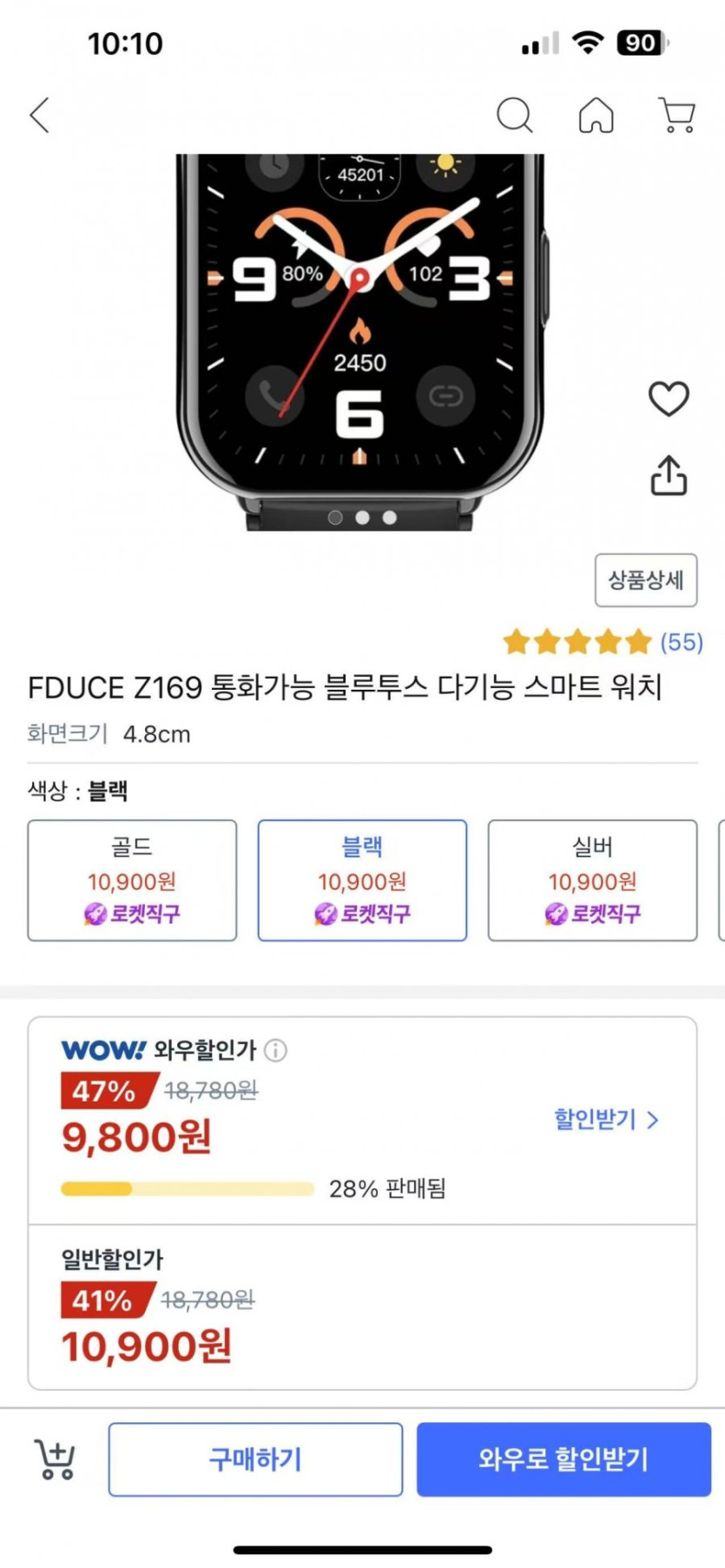Image resolution: width=725 pixels, height=1568 pixels.
Task: Show info about 와우할인가
Action: (275, 1050)
